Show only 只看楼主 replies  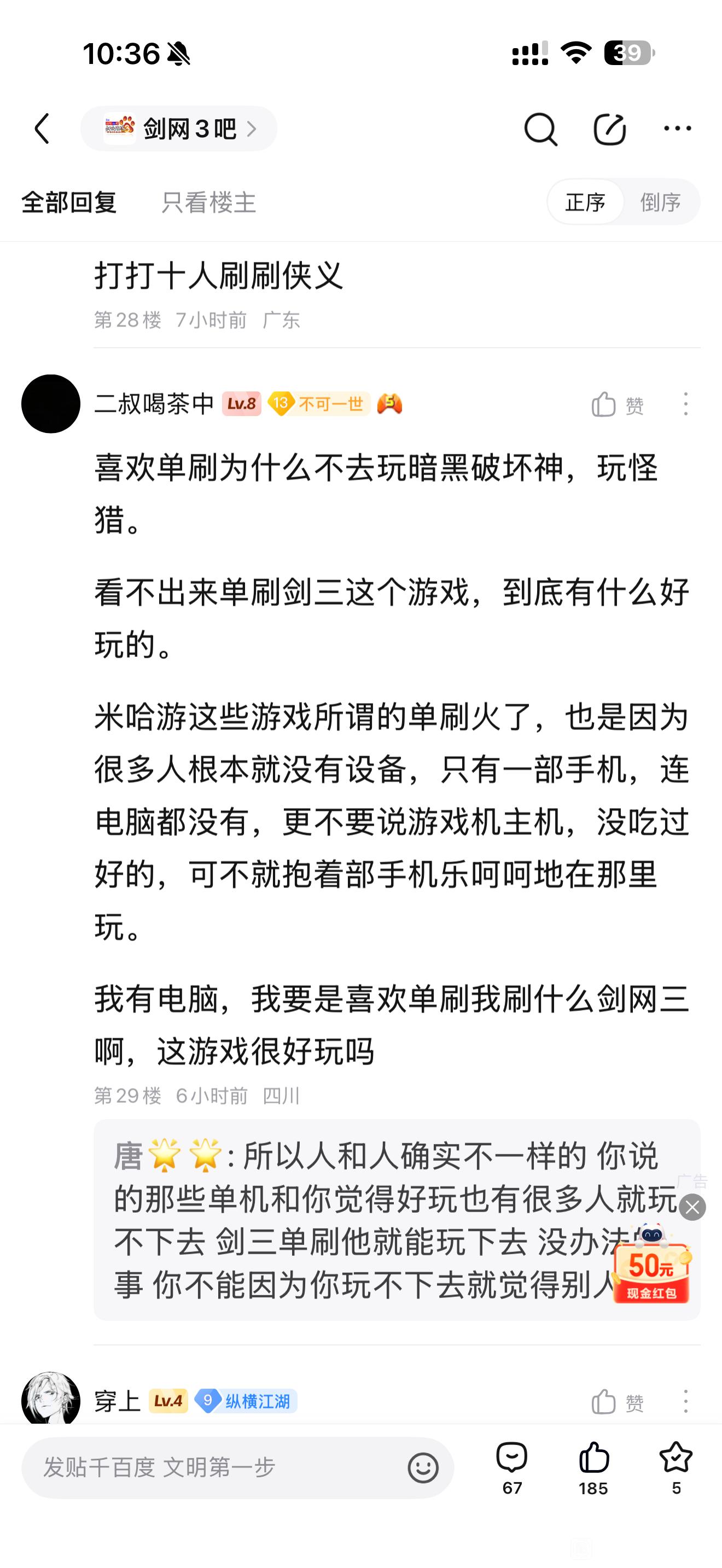(x=209, y=202)
